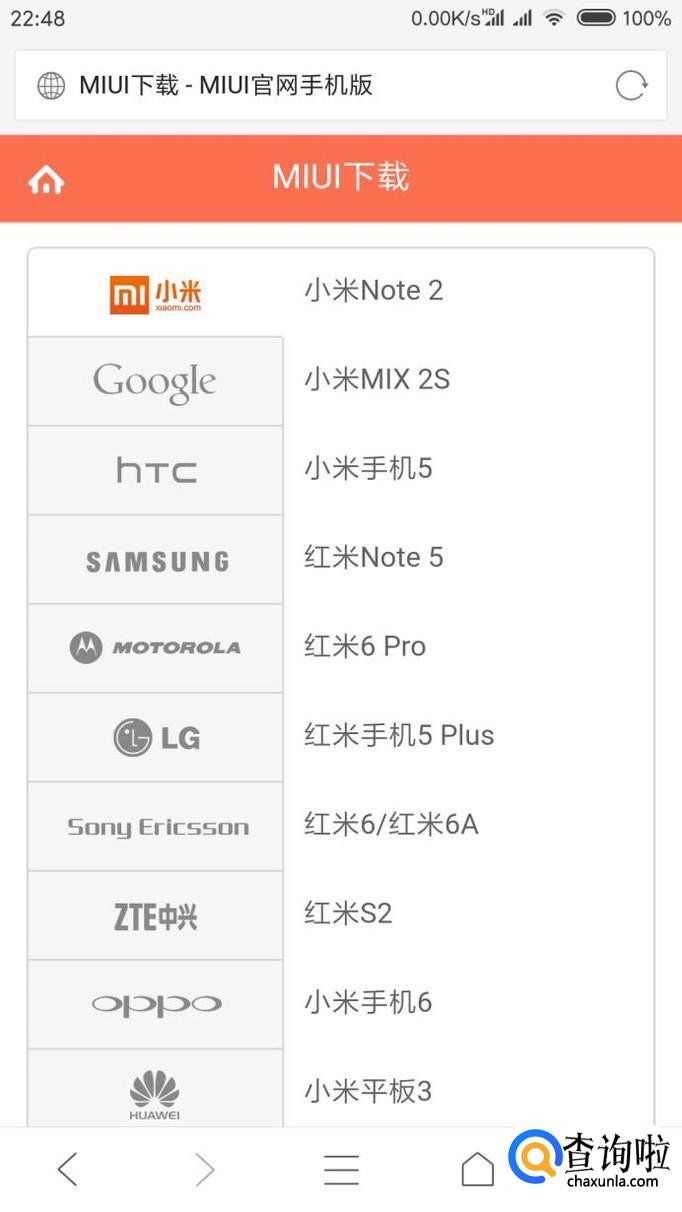Show OPPO devices

tap(155, 1004)
